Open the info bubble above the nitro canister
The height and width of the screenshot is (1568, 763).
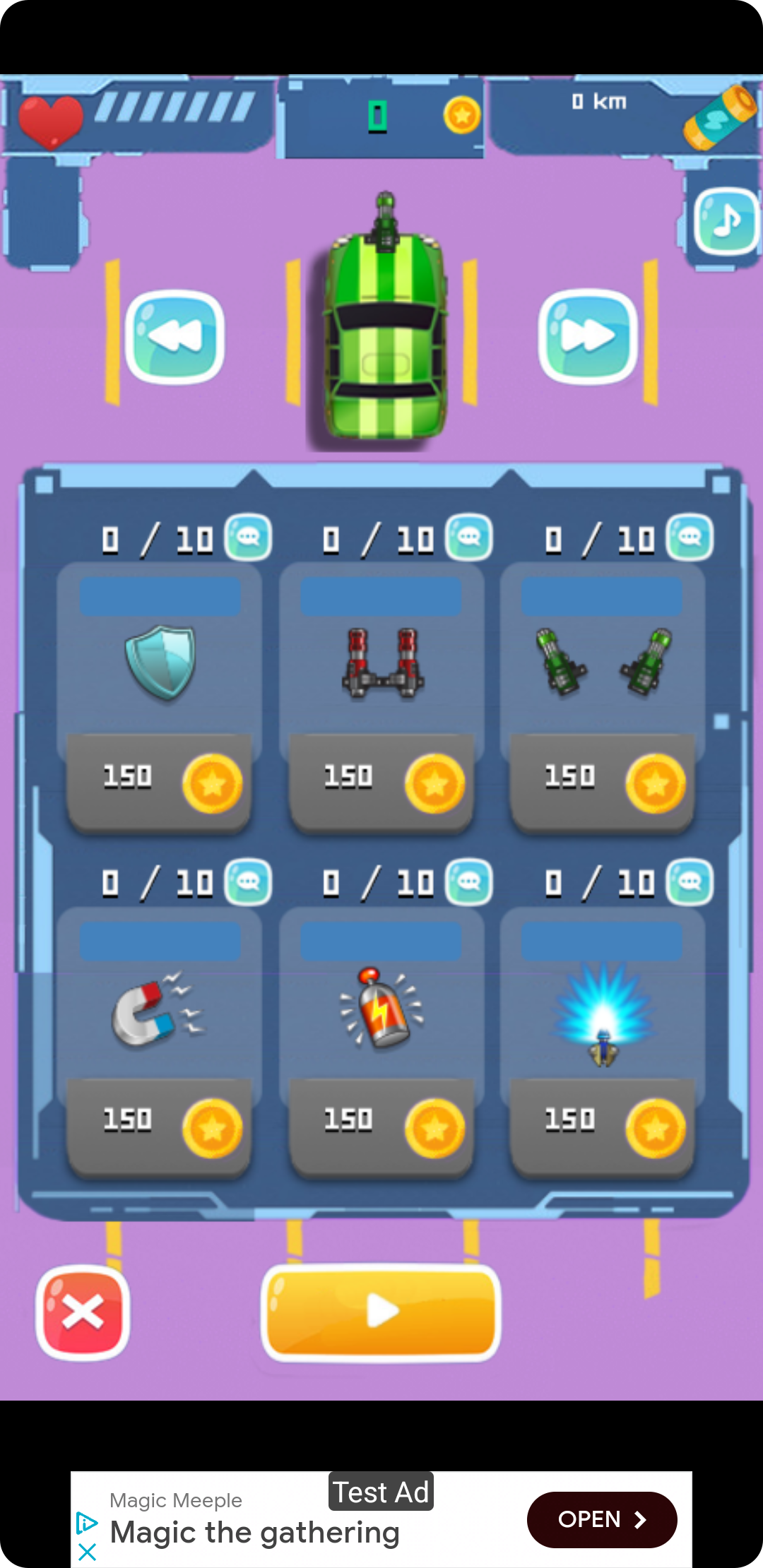(469, 882)
